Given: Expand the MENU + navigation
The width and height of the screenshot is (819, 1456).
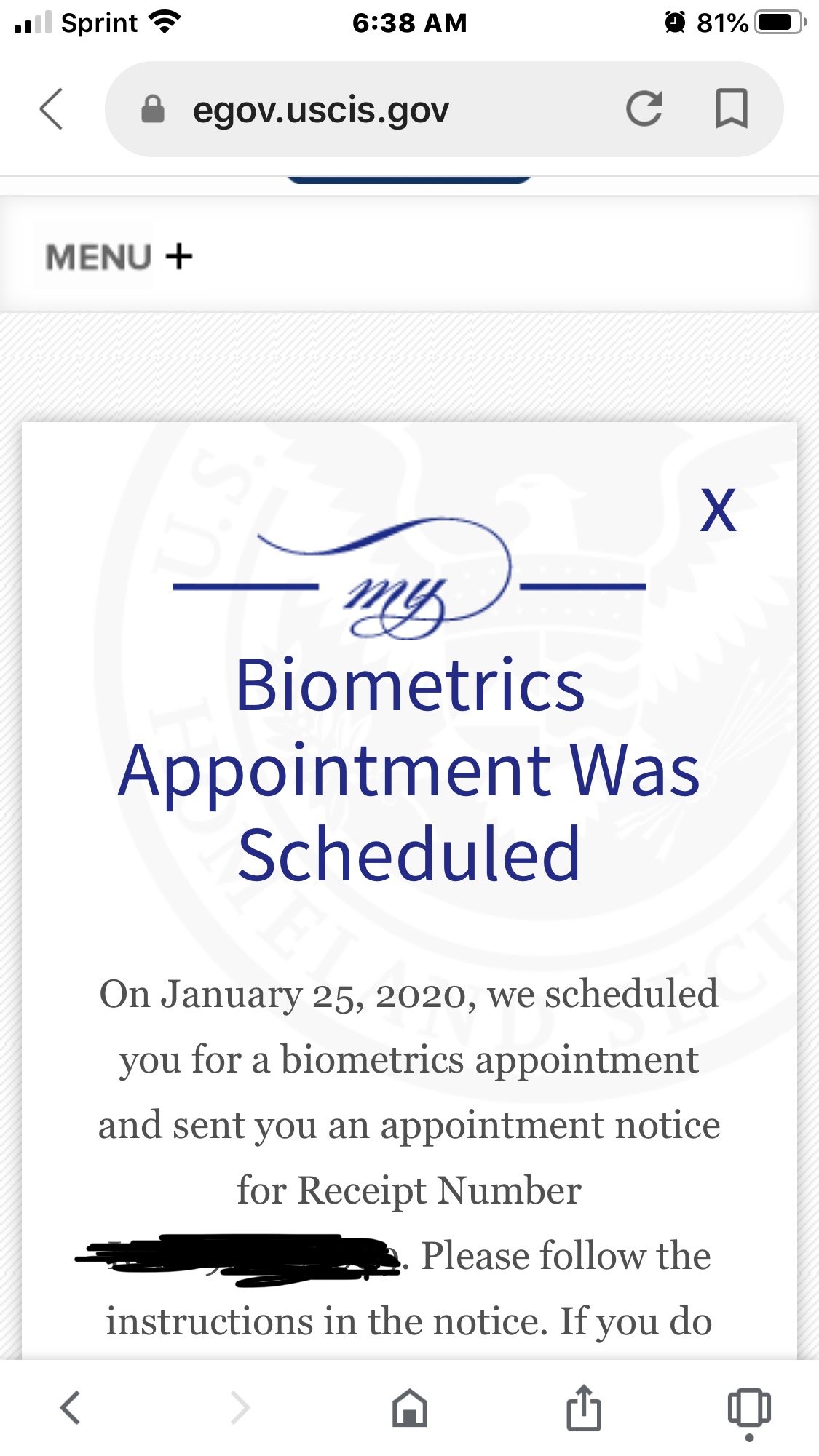Looking at the screenshot, I should point(119,257).
